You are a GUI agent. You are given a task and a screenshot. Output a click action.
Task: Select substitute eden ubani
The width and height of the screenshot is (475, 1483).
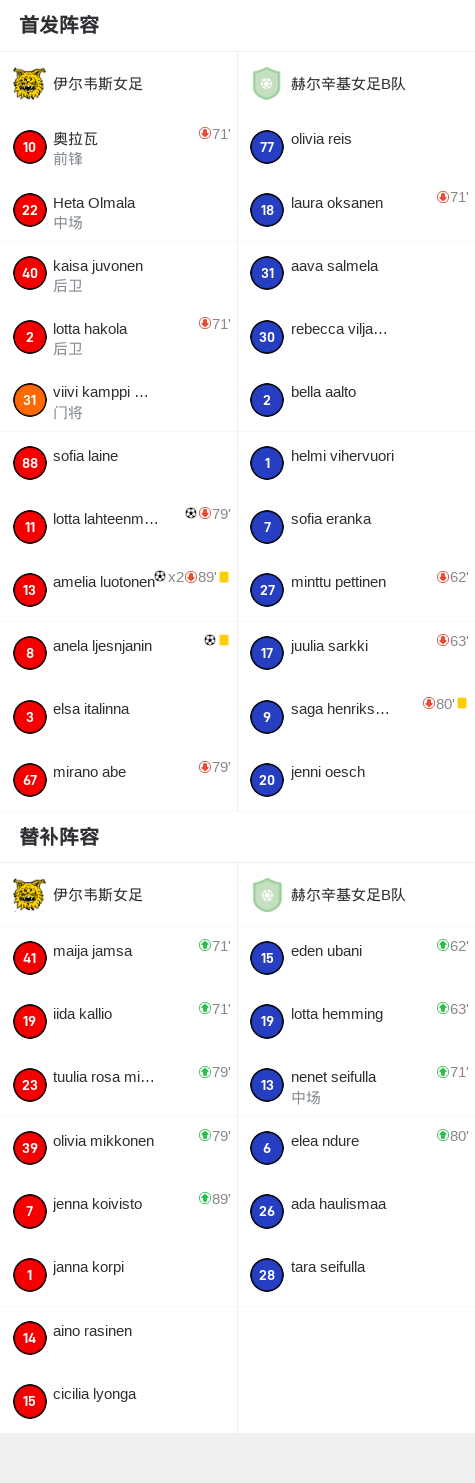pos(356,958)
